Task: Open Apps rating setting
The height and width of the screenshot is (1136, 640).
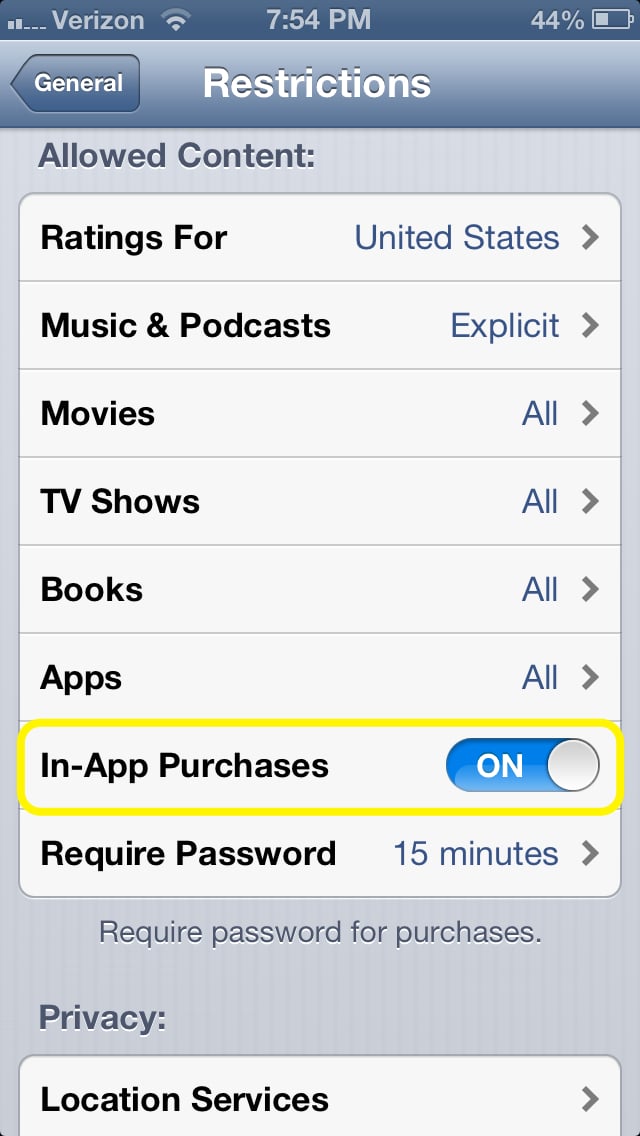Action: 320,678
